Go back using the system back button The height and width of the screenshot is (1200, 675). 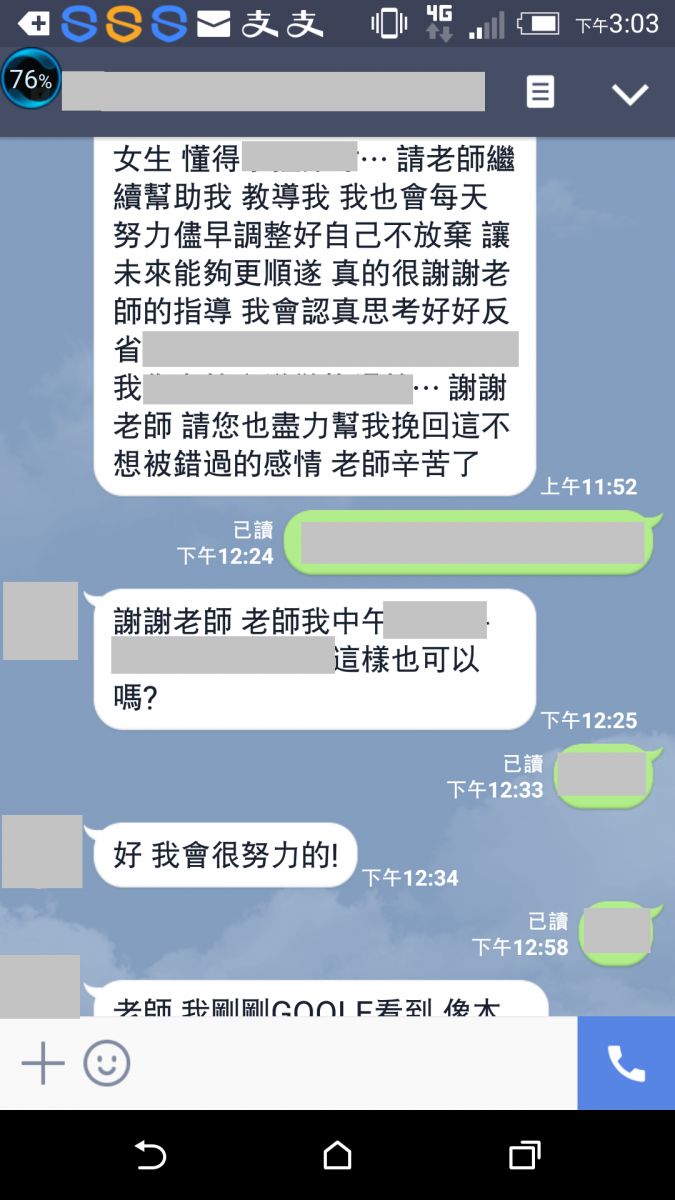[150, 1155]
